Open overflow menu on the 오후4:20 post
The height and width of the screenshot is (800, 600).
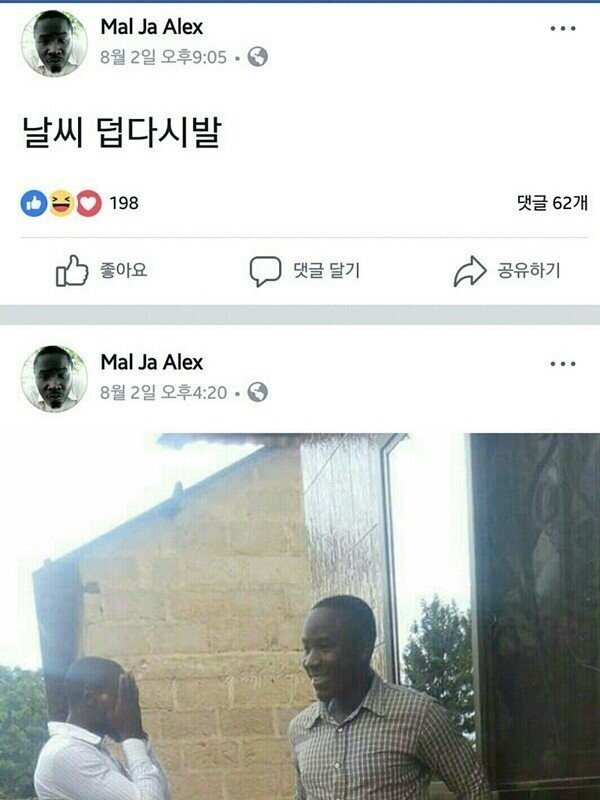(x=563, y=364)
